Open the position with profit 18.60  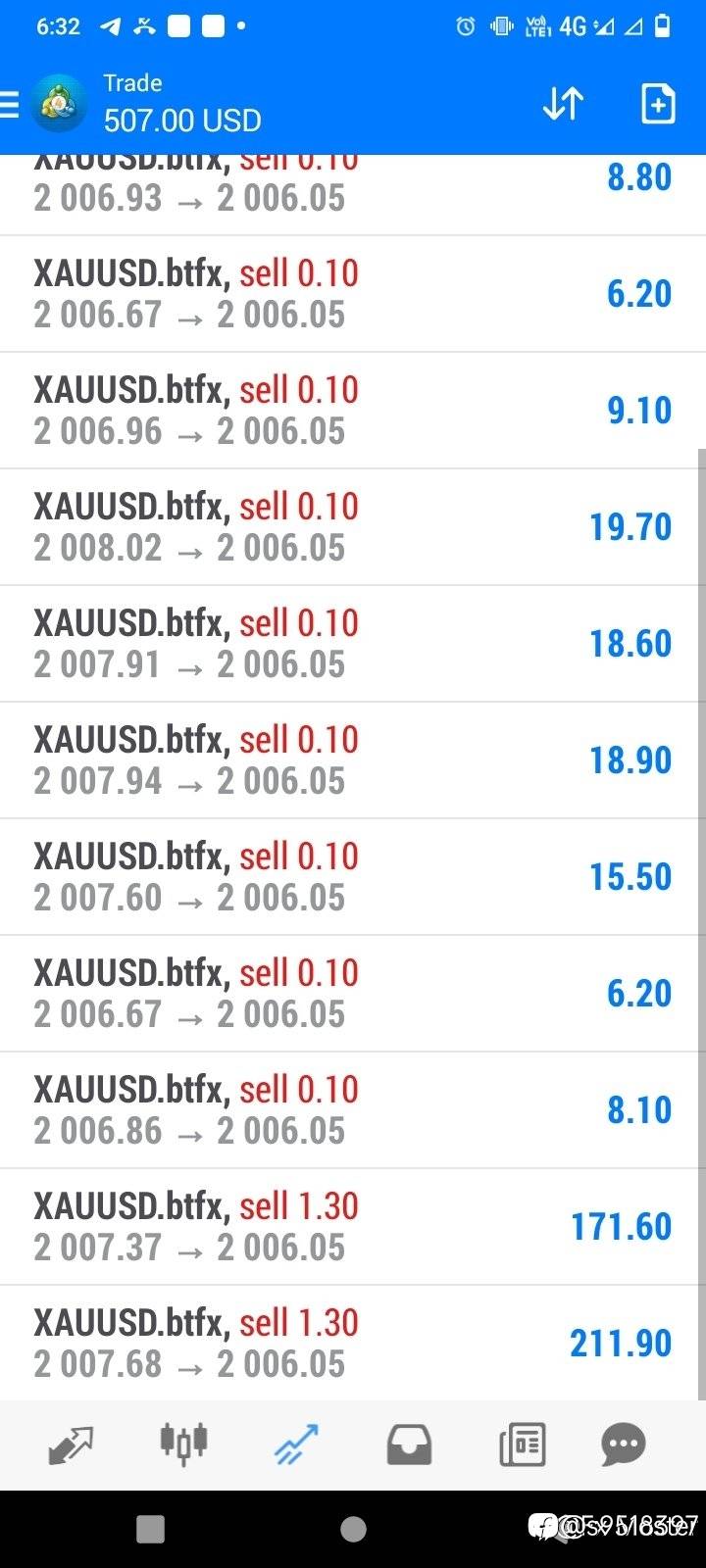[x=353, y=643]
